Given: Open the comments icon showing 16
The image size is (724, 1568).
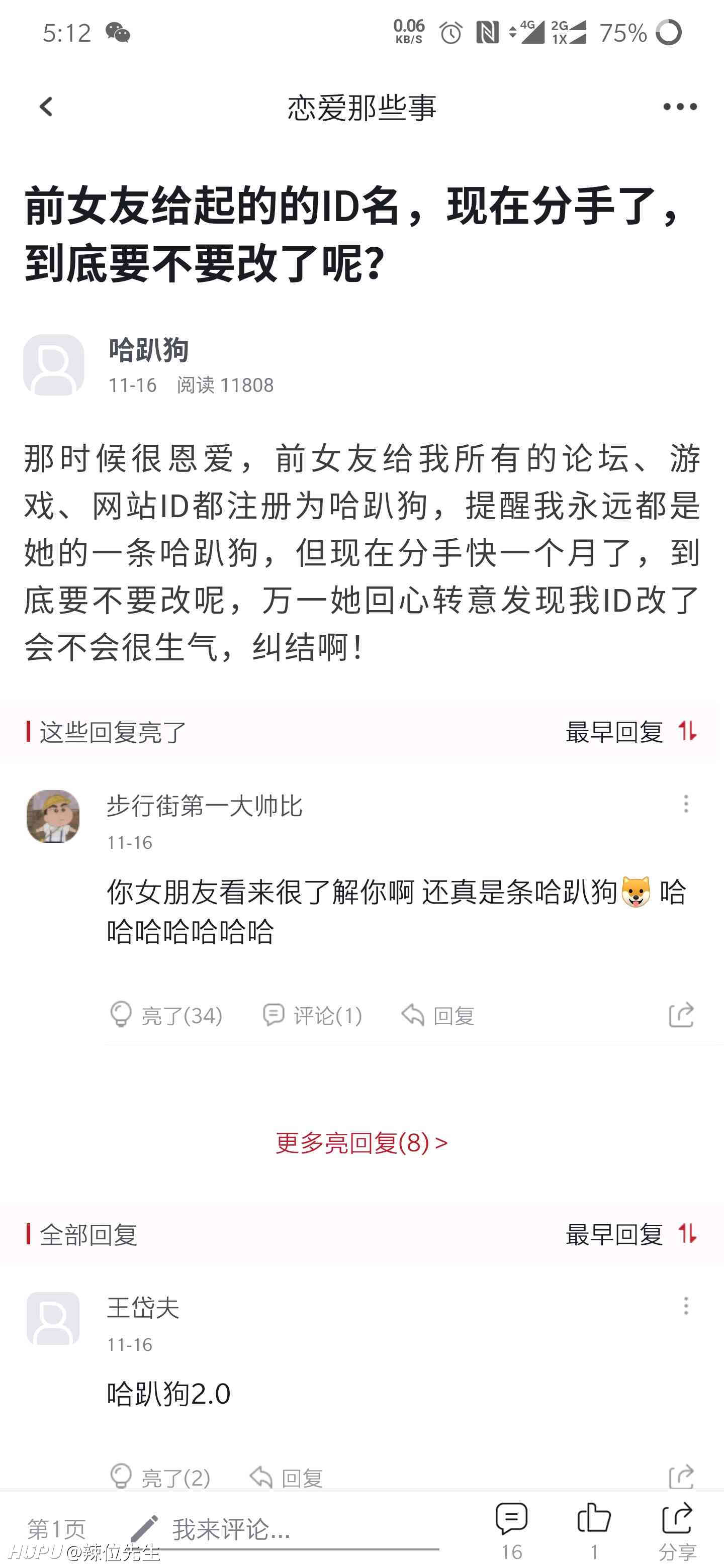Looking at the screenshot, I should tap(511, 1529).
